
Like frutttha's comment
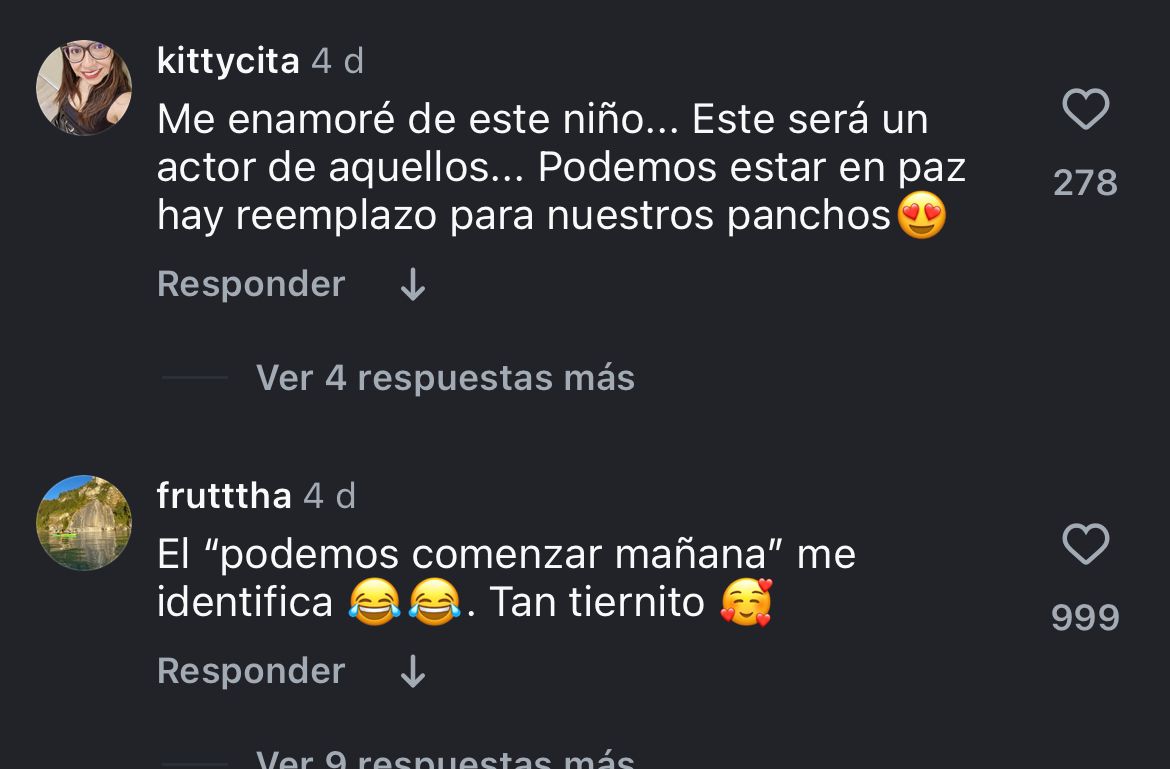(x=1085, y=545)
